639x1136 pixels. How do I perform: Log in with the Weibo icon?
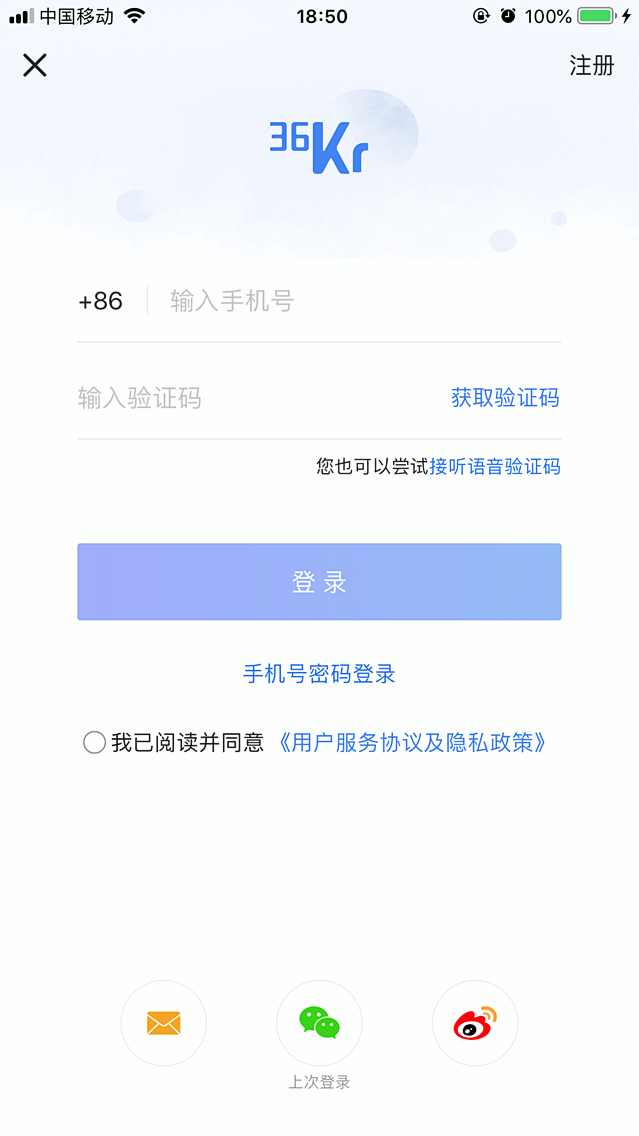(x=475, y=1023)
